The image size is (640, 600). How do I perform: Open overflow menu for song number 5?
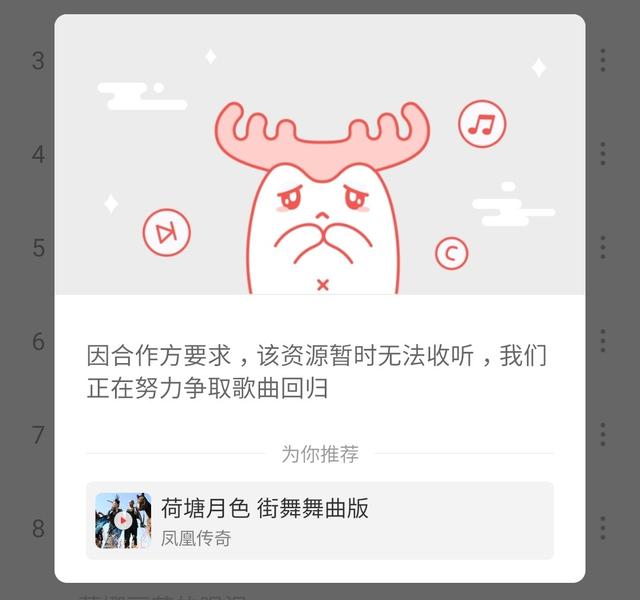(602, 247)
